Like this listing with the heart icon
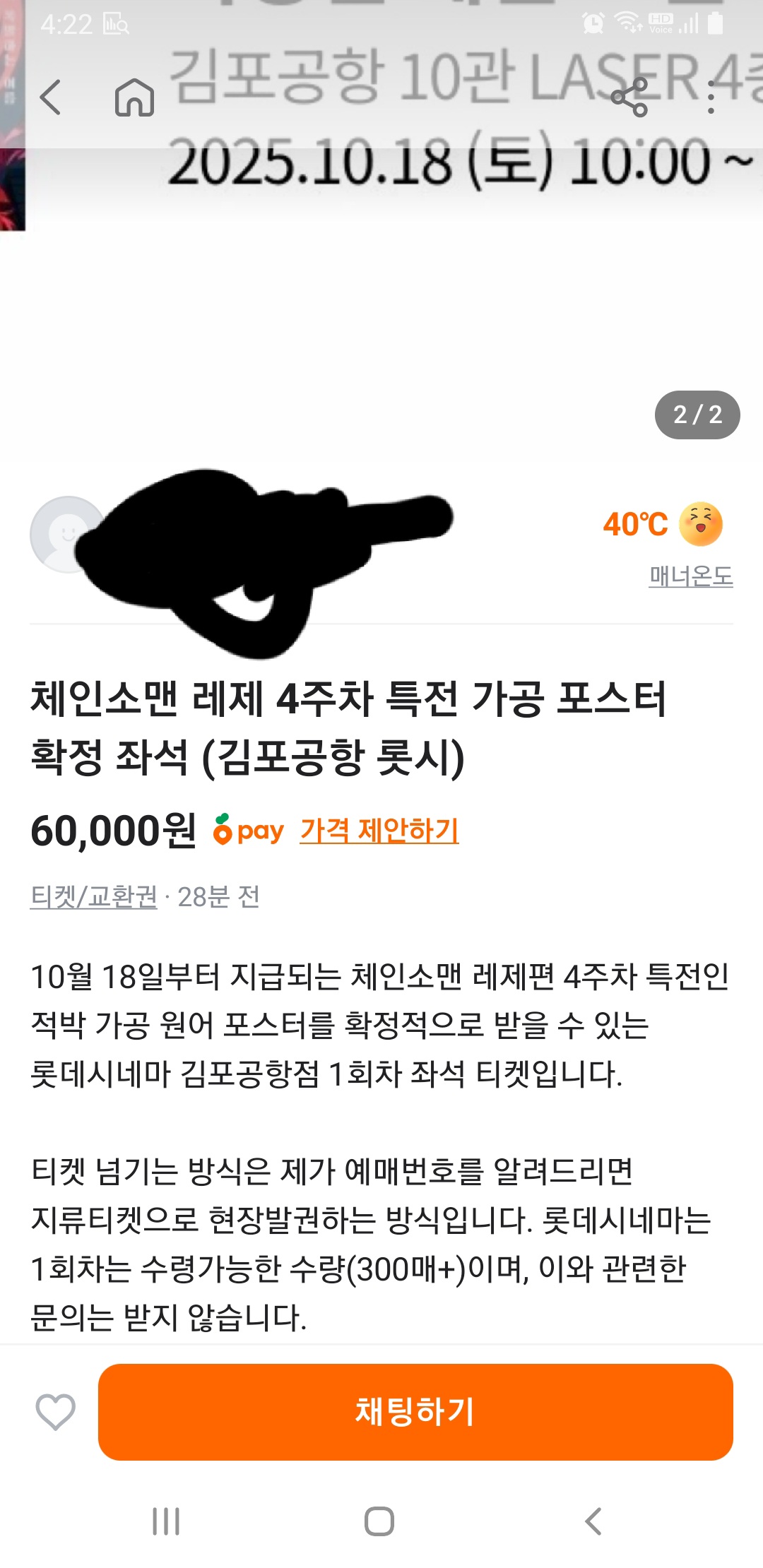The width and height of the screenshot is (763, 1568). click(55, 1412)
